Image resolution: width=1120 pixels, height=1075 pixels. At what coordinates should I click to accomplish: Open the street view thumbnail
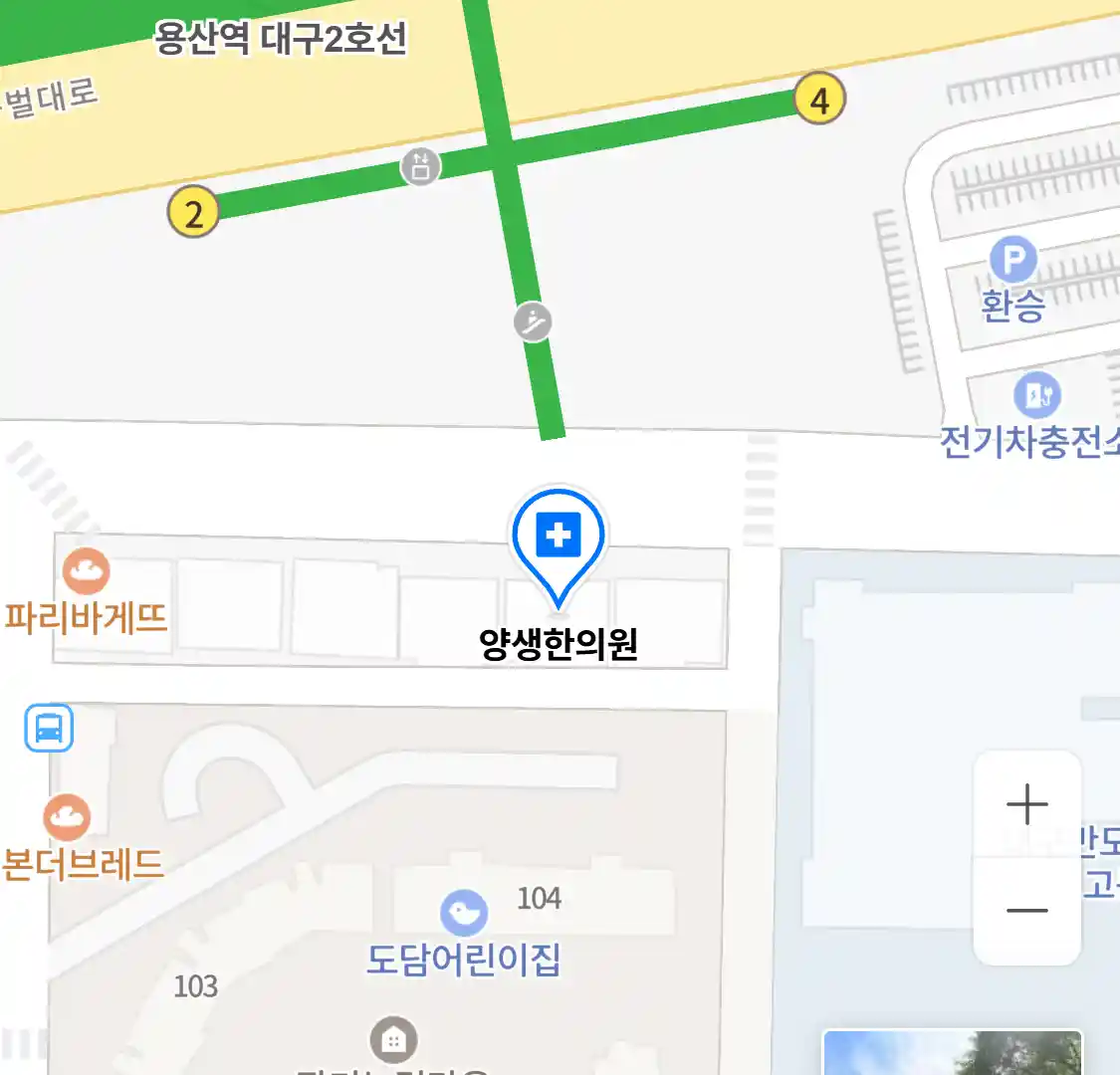pyautogui.click(x=952, y=1053)
